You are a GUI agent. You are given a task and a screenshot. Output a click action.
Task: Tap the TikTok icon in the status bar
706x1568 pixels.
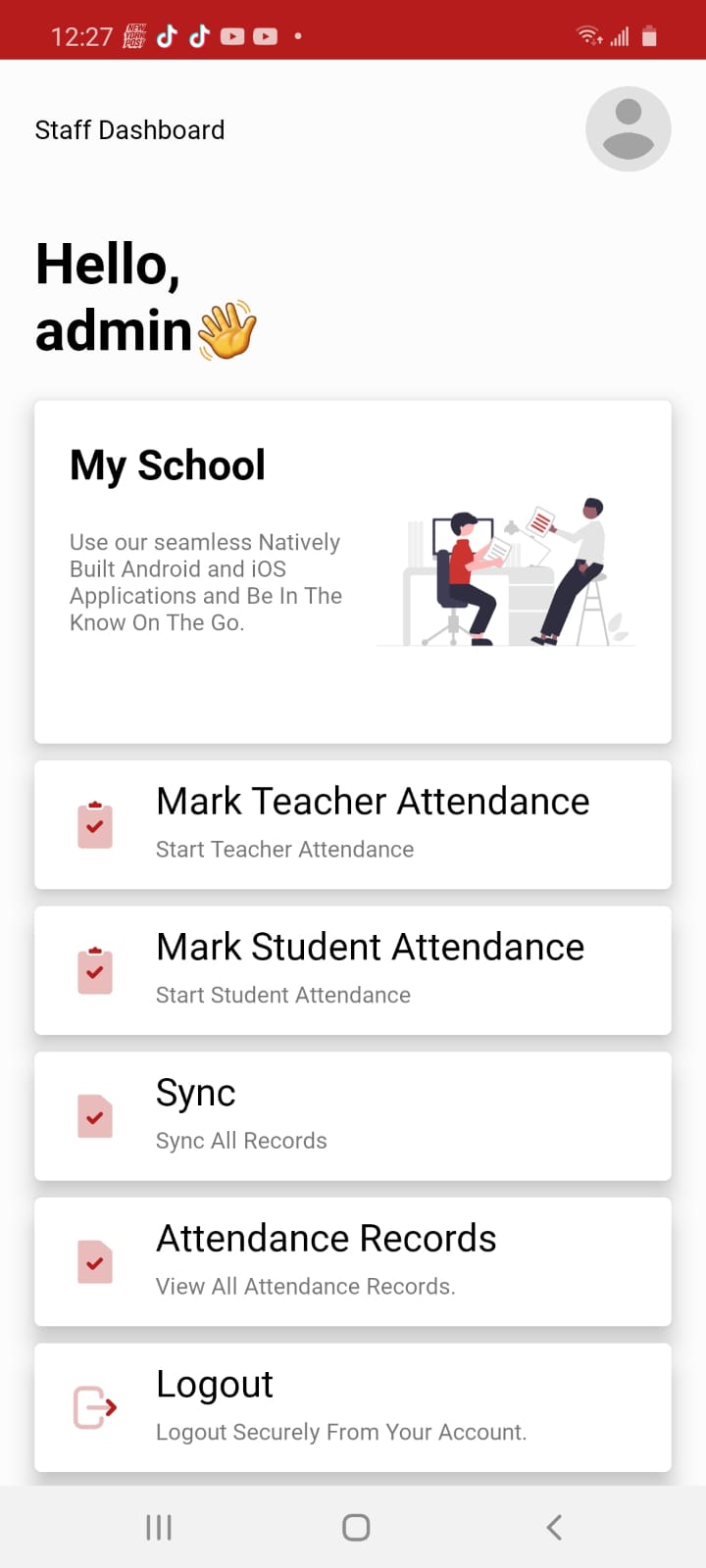167,35
